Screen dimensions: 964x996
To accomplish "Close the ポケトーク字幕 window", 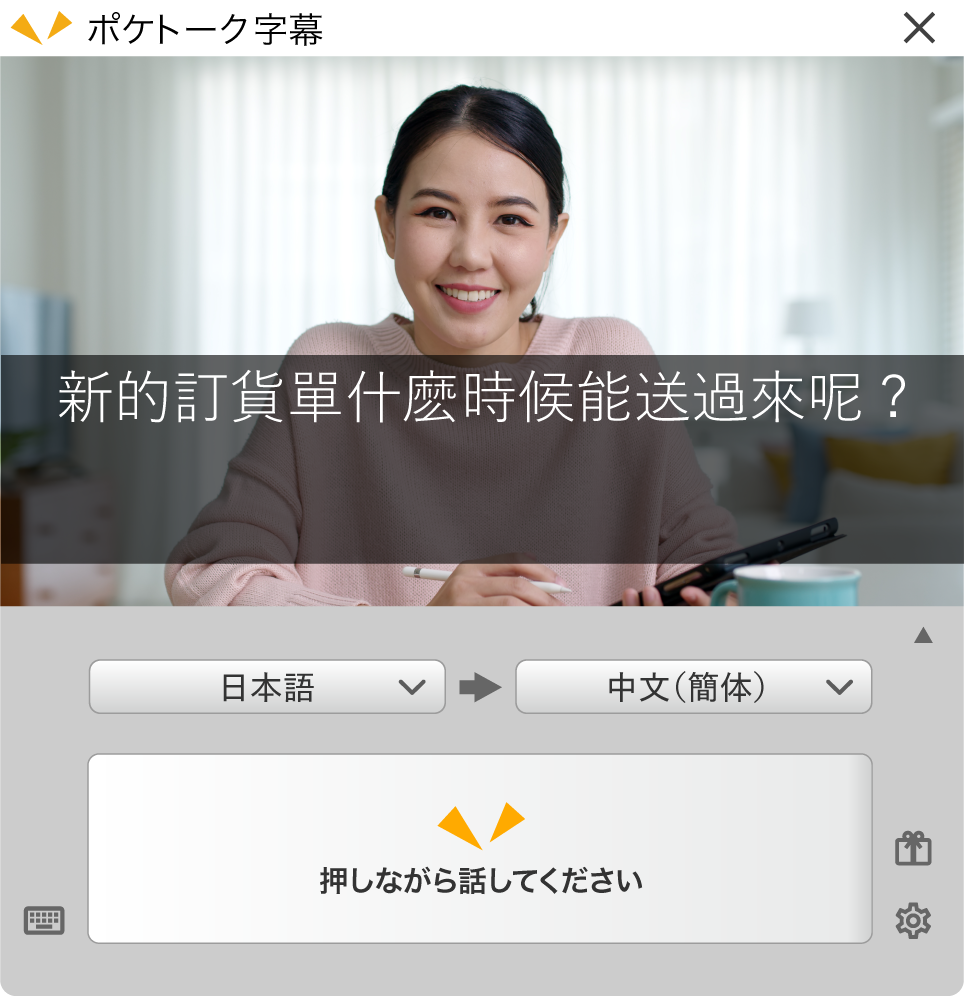I will point(919,28).
